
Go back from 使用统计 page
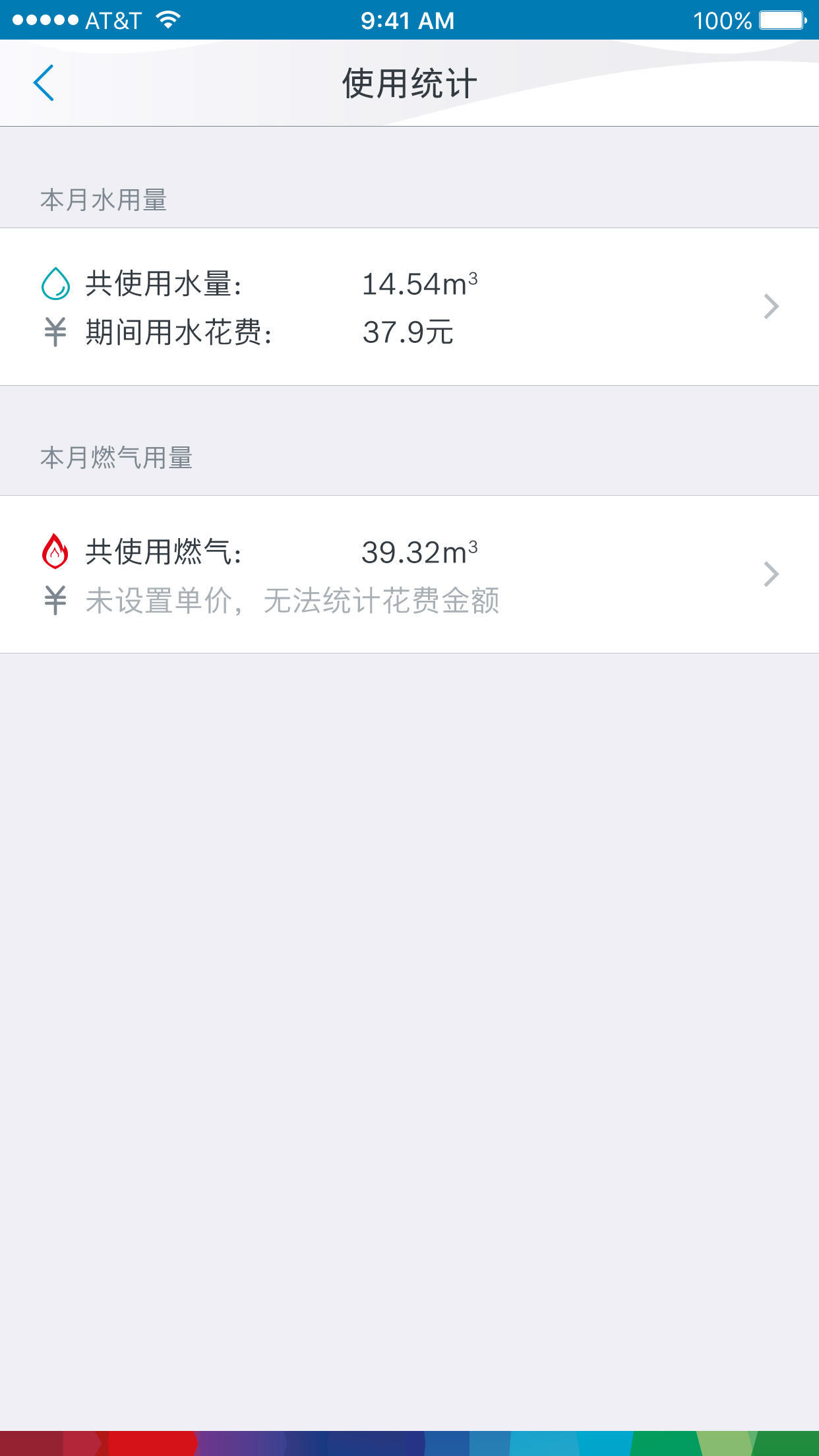[44, 83]
